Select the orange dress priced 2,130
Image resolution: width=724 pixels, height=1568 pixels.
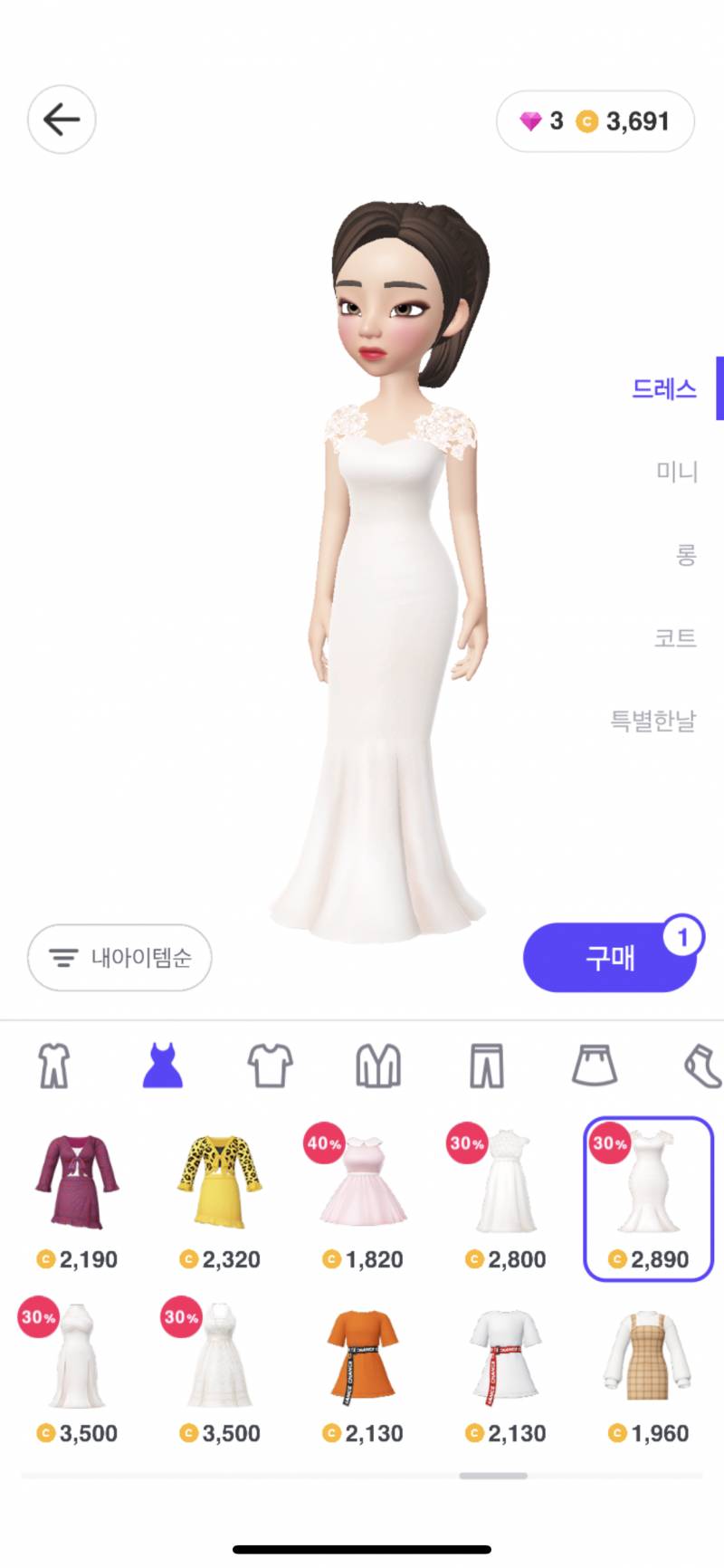361,1355
